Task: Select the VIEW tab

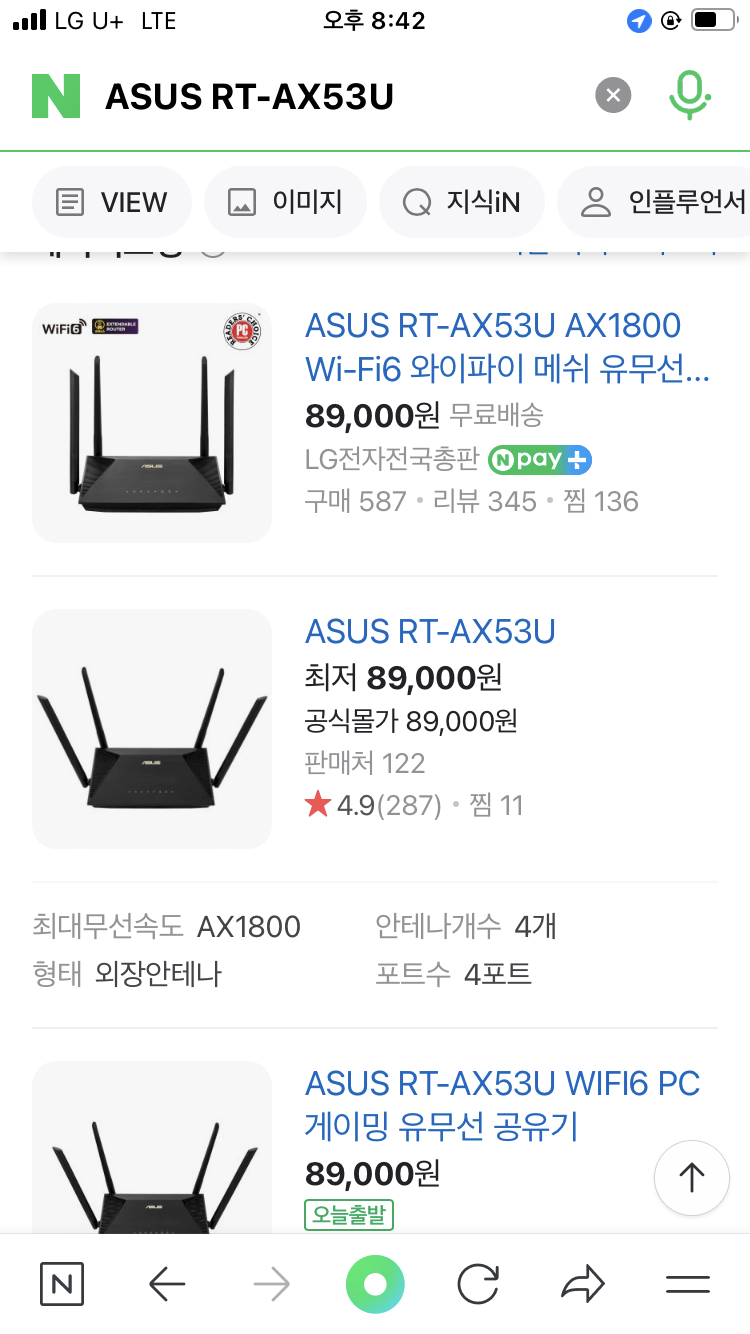Action: tap(111, 201)
